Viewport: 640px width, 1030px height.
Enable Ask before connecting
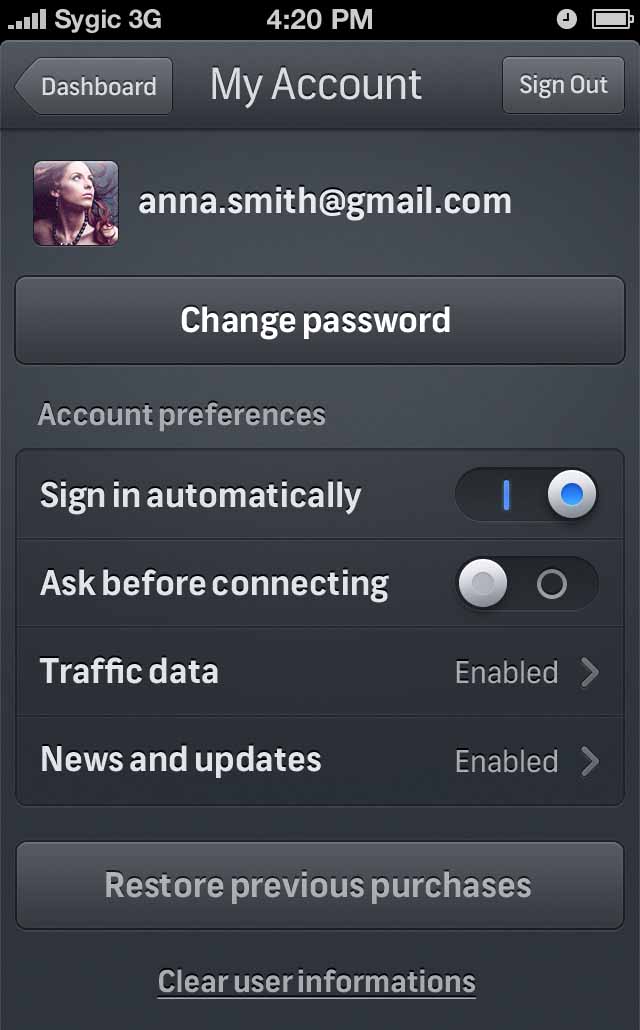[x=527, y=583]
